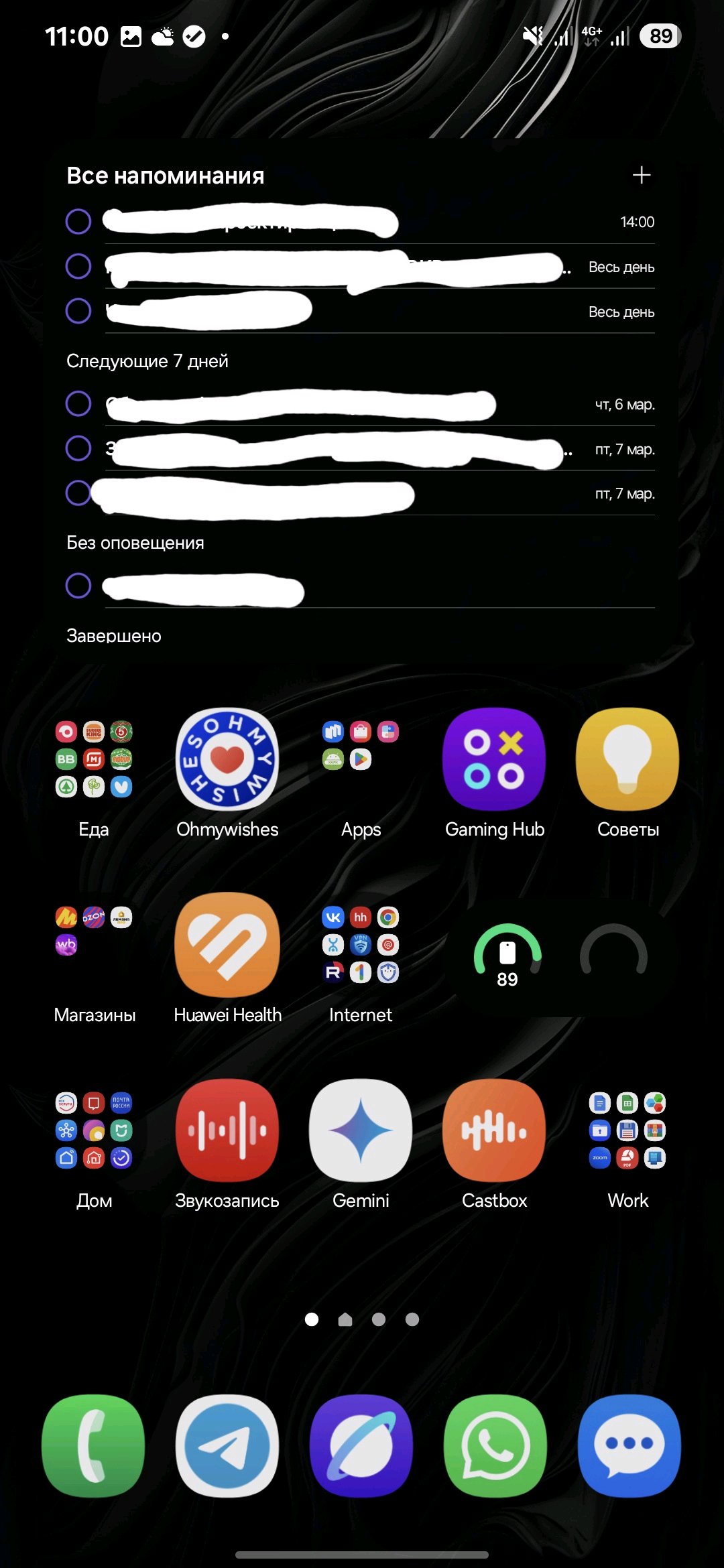Image resolution: width=724 pixels, height=1568 pixels.
Task: Open the Магазины folder
Action: (x=94, y=945)
